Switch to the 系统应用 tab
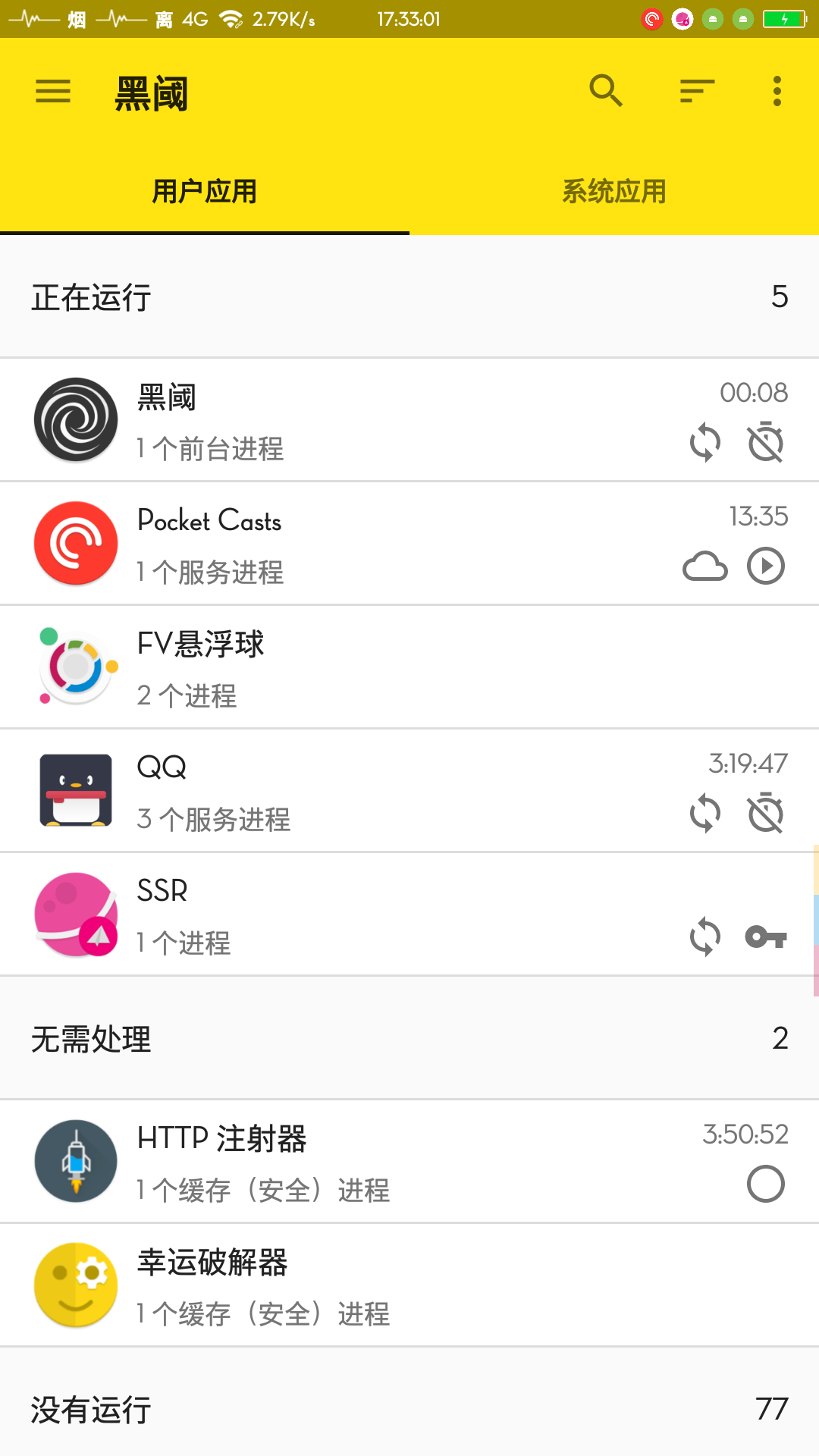Viewport: 819px width, 1456px height. 614,192
